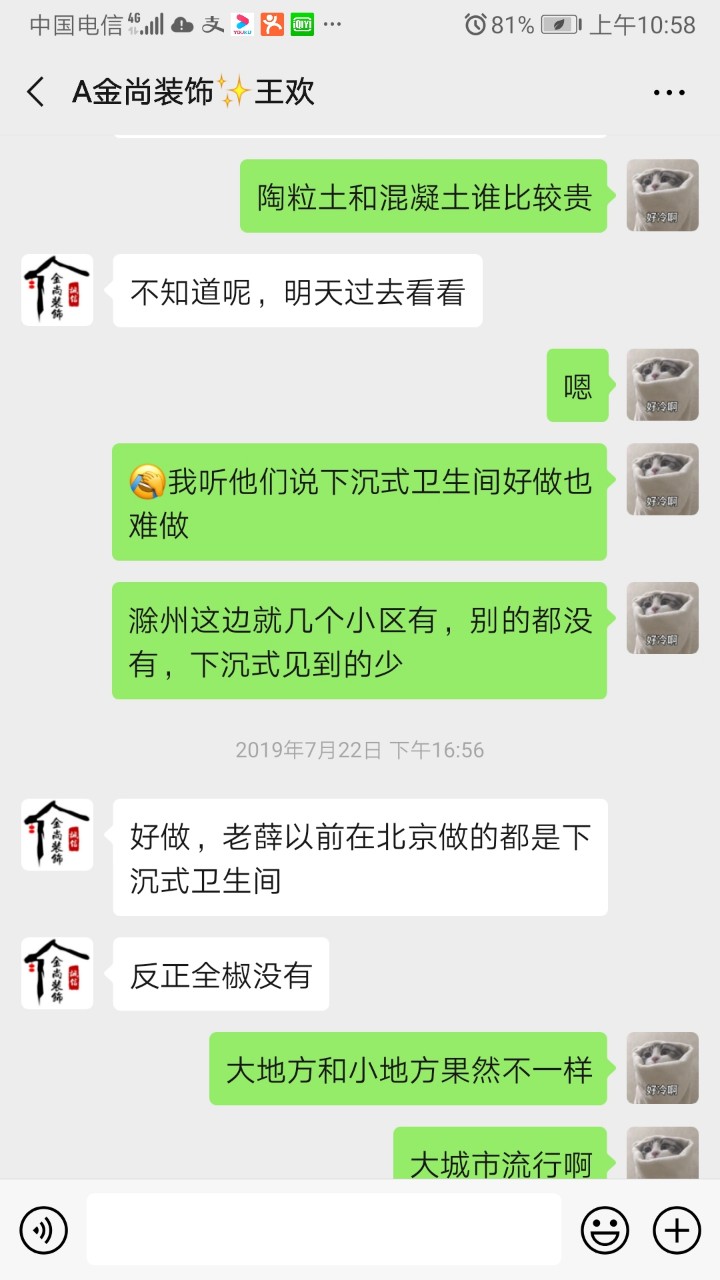Open contact avatar beside 反正全椒没有 message

[x=57, y=973]
